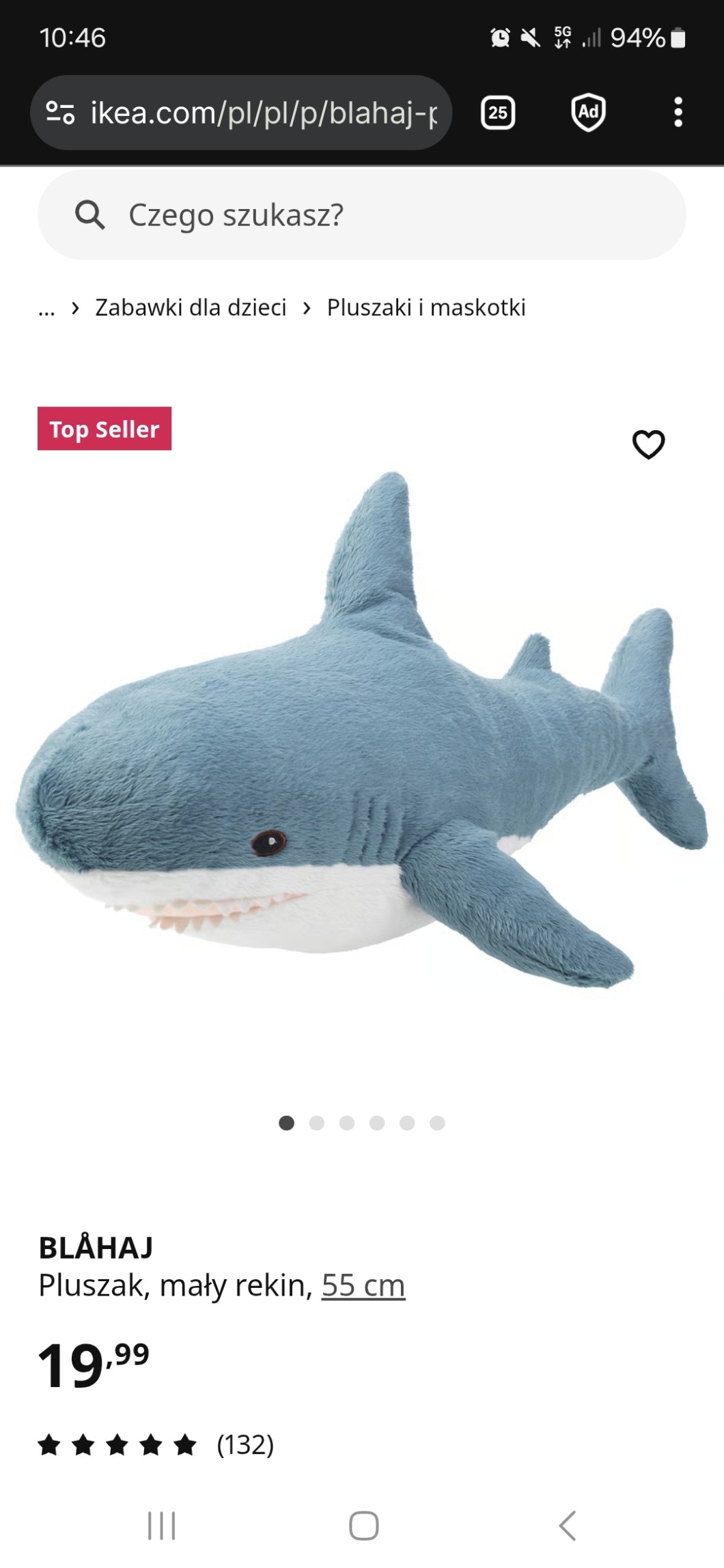Open the browser overflow menu
The image size is (724, 1568).
678,112
